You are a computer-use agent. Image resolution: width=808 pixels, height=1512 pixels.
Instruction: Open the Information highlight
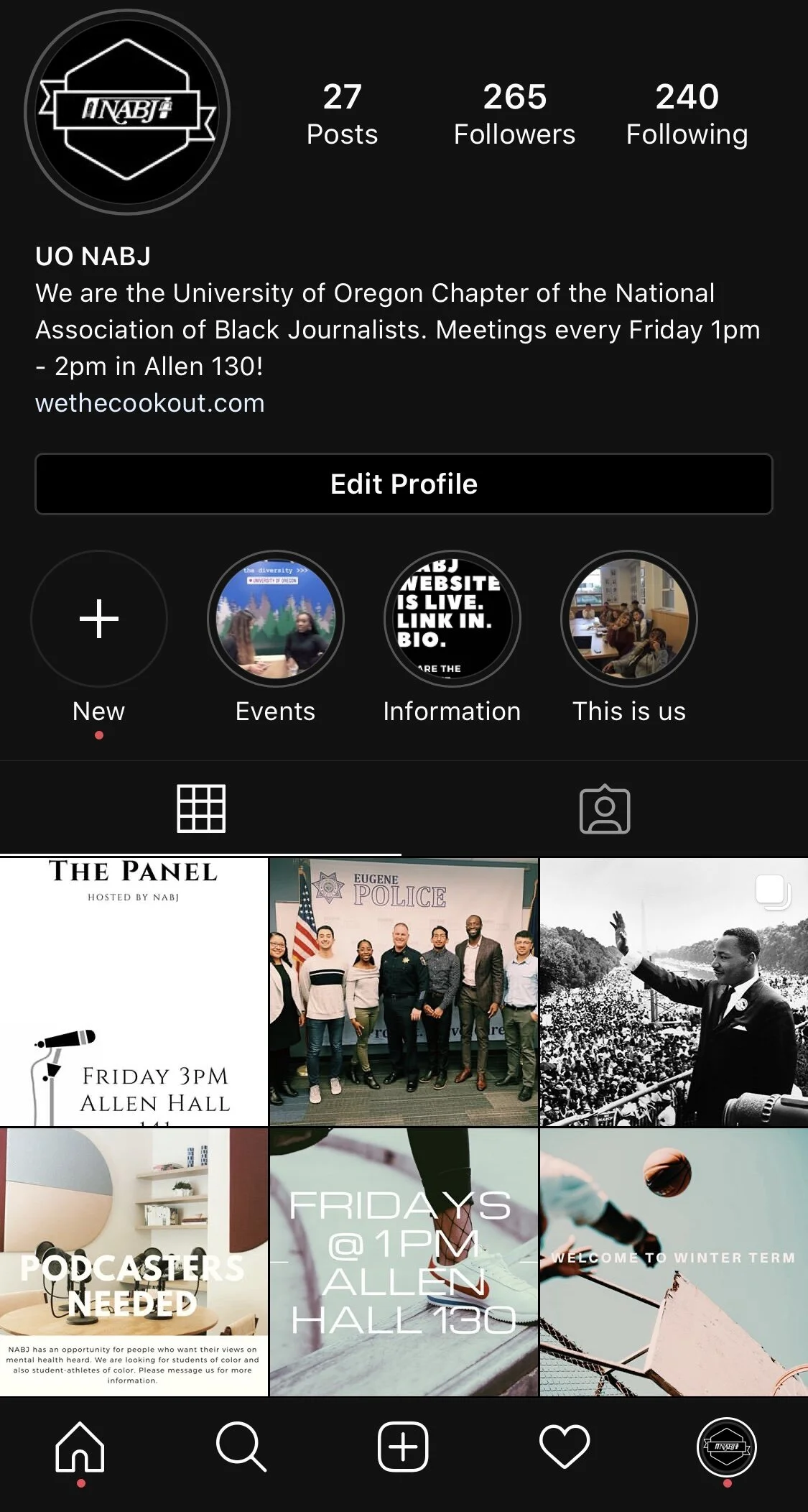[x=452, y=619]
